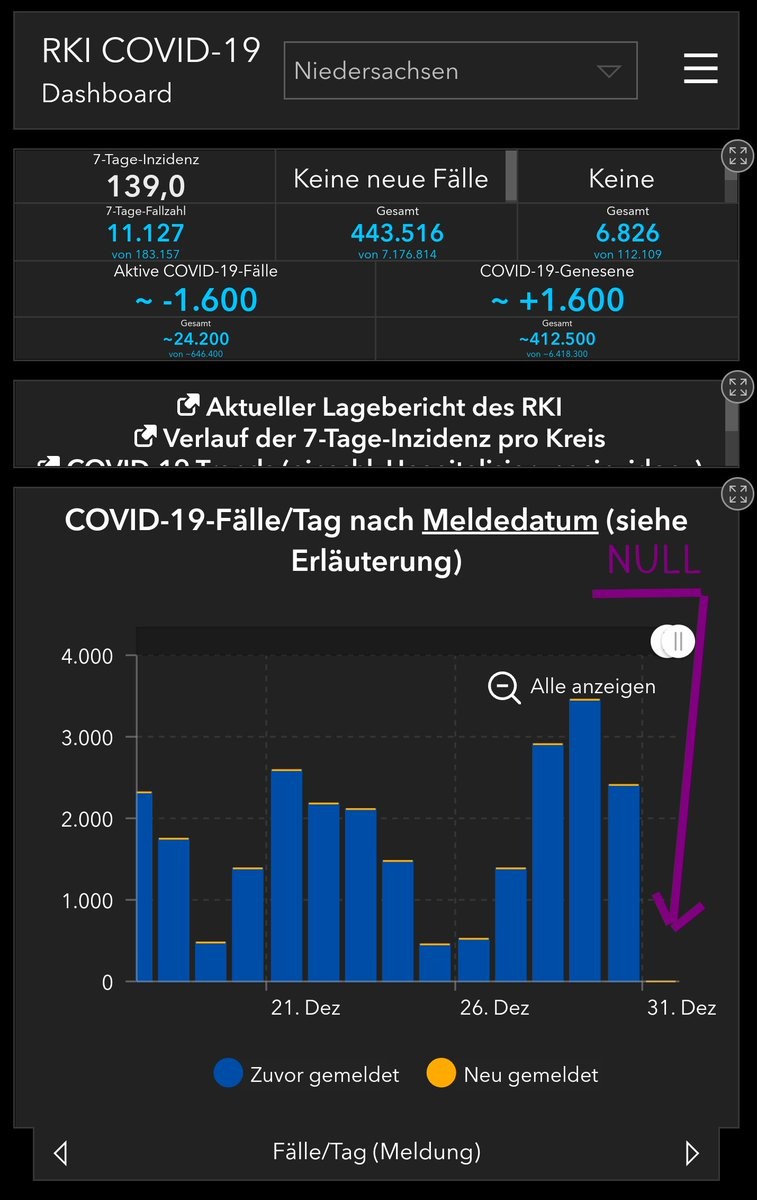Toggle the Zuvor gemeldet legend series
This screenshot has height=1200, width=757.
tap(306, 1074)
